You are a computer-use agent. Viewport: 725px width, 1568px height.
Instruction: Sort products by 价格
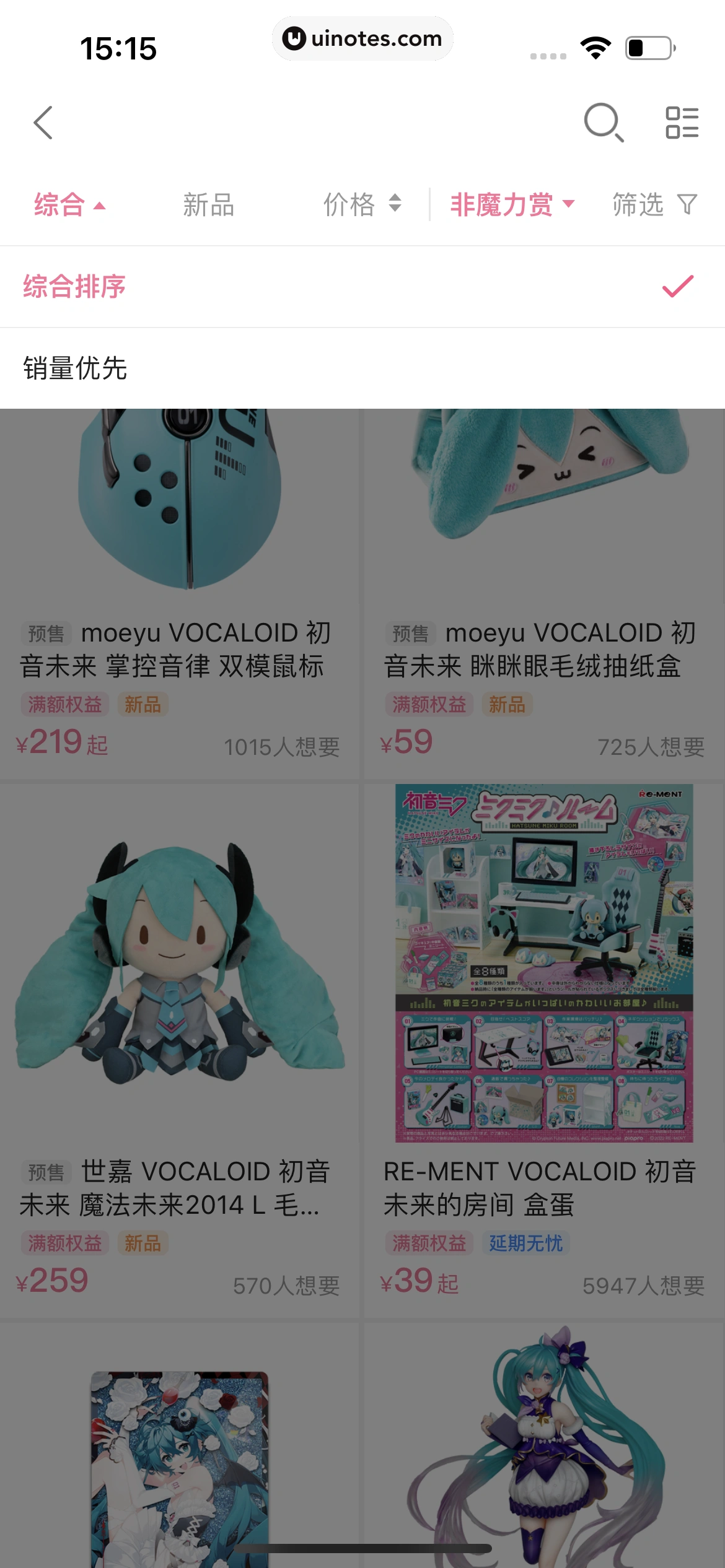click(362, 204)
